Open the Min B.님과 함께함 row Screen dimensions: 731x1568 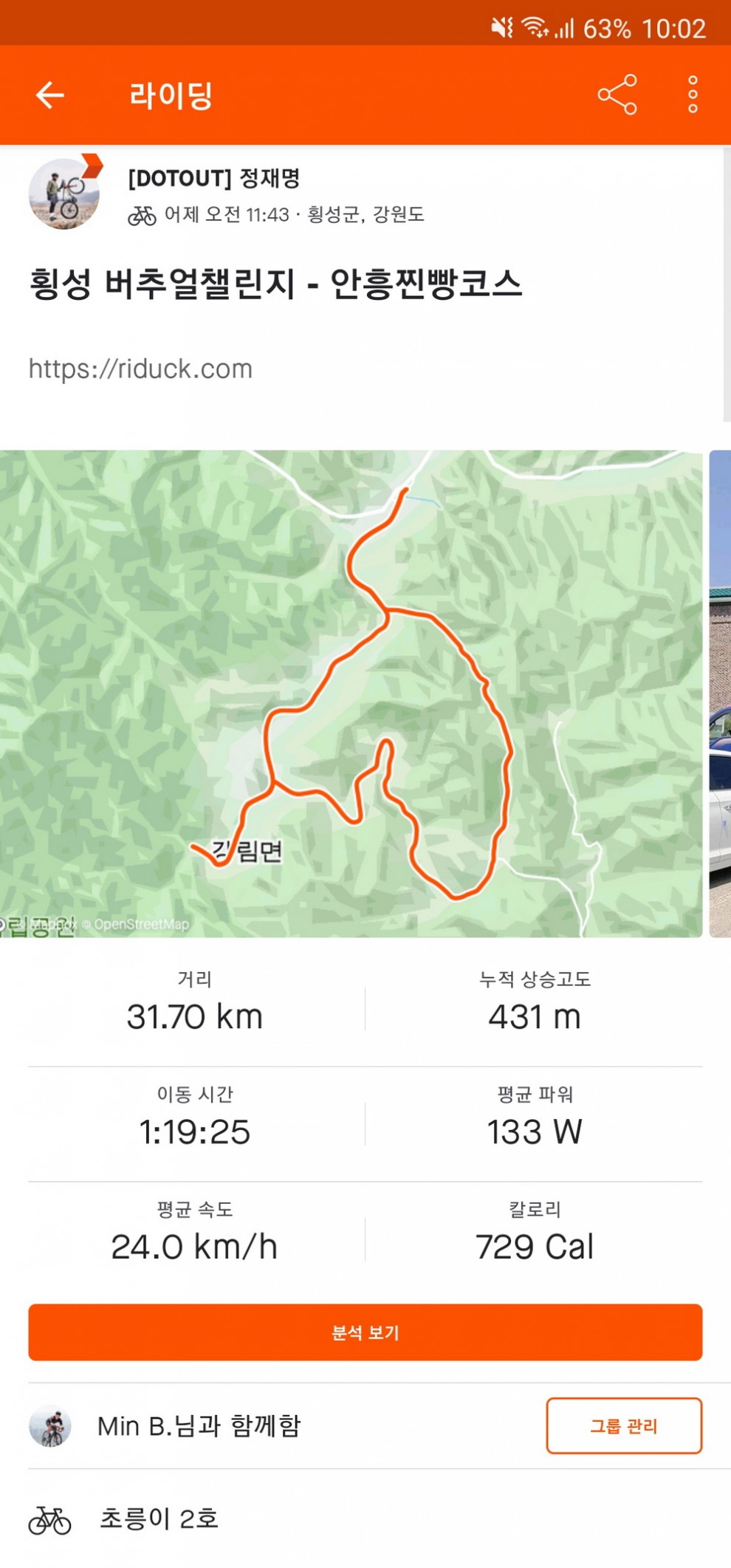pyautogui.click(x=199, y=1425)
